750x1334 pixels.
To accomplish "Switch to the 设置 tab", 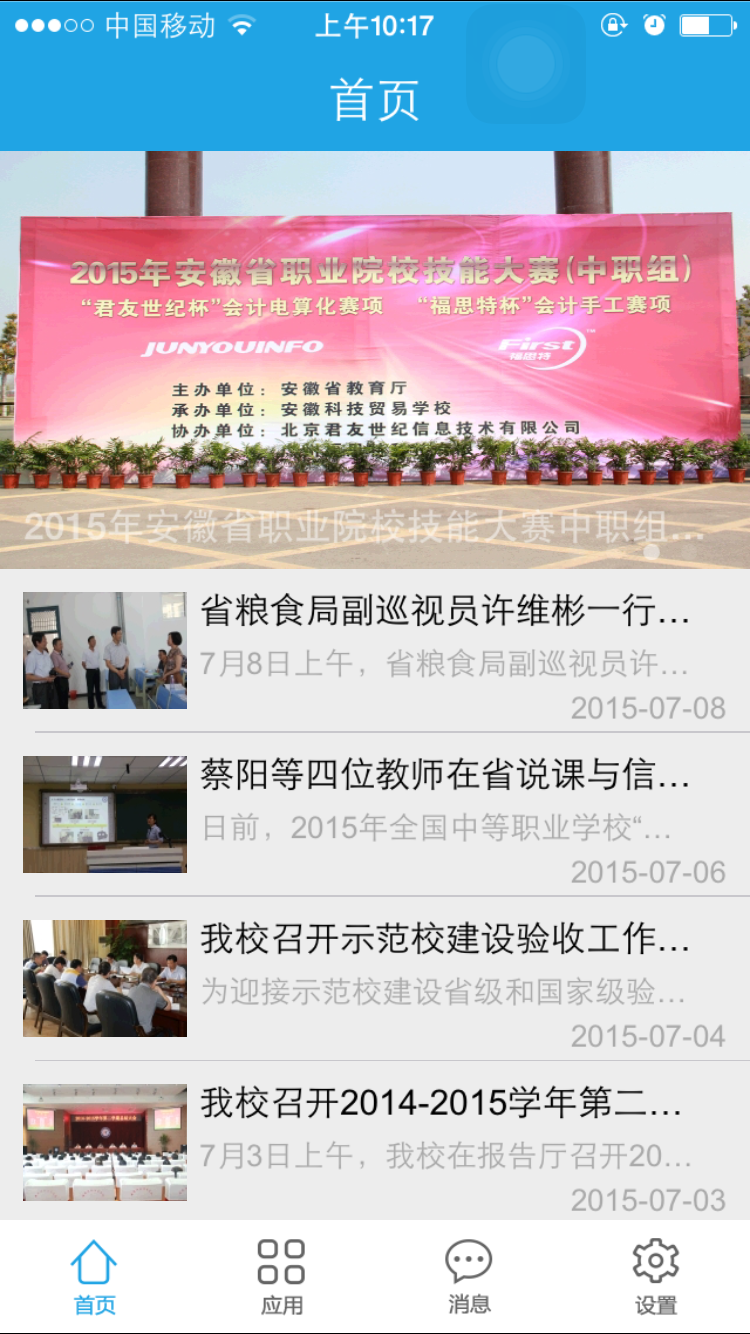I will pyautogui.click(x=656, y=1277).
